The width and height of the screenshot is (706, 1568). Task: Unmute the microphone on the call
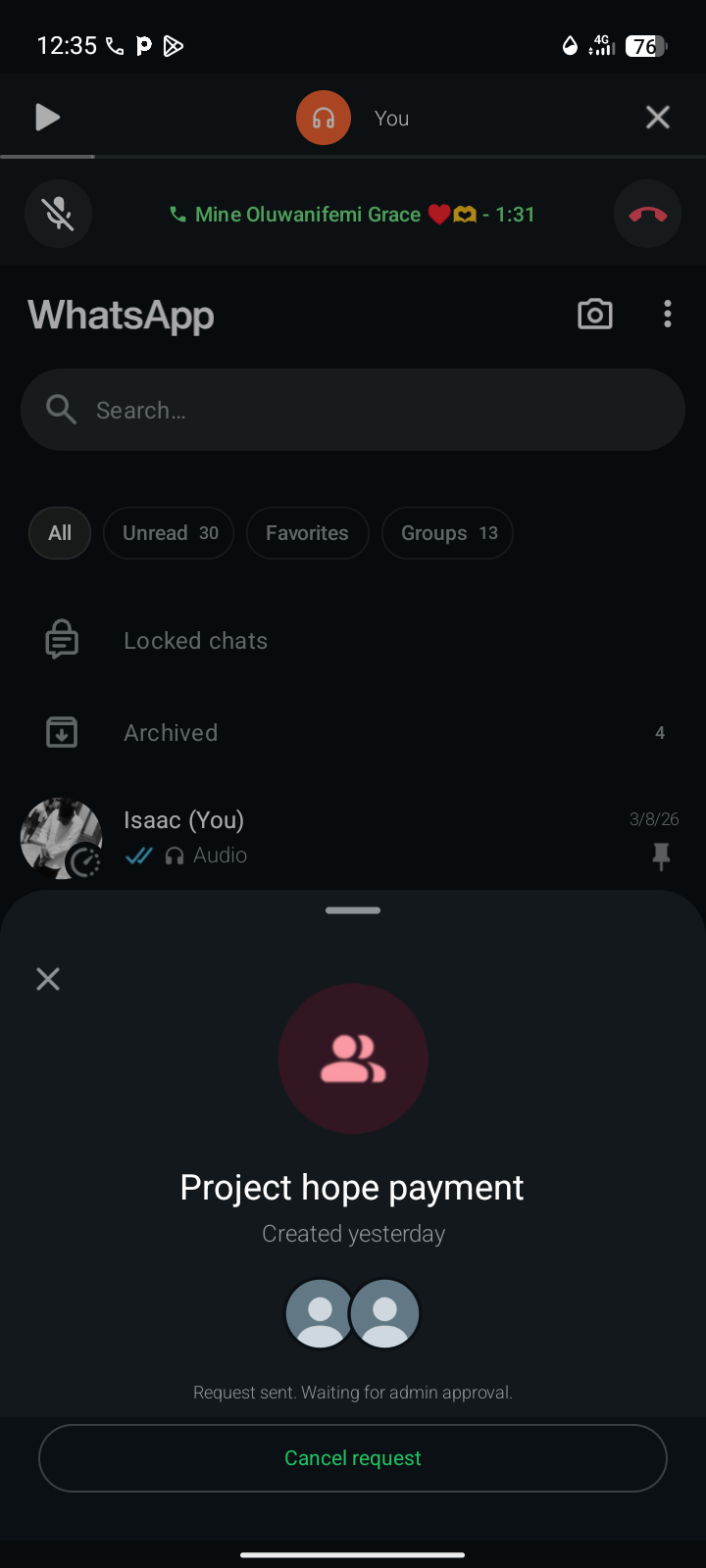59,214
